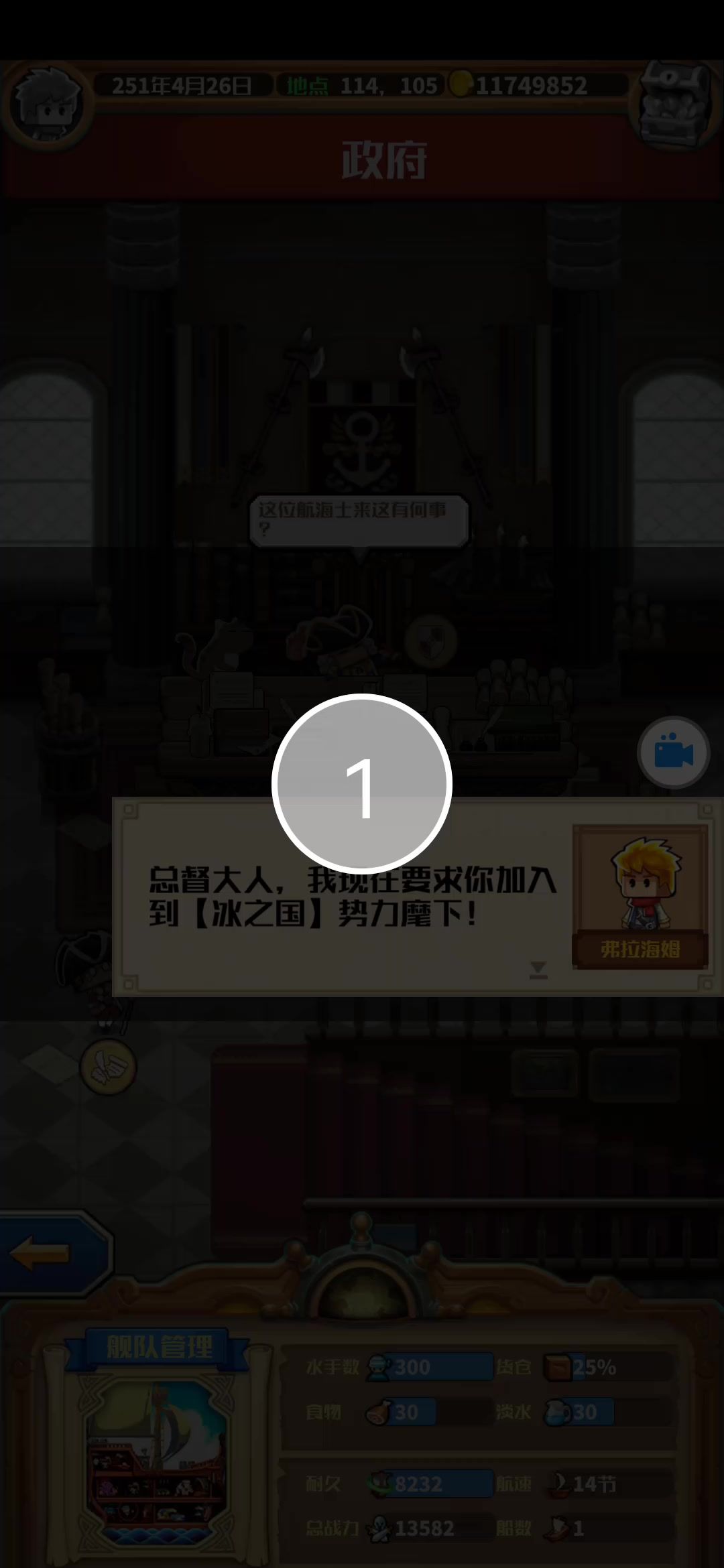Screen dimensions: 724x1568
Task: Tap the blue video camera record button
Action: (x=673, y=753)
